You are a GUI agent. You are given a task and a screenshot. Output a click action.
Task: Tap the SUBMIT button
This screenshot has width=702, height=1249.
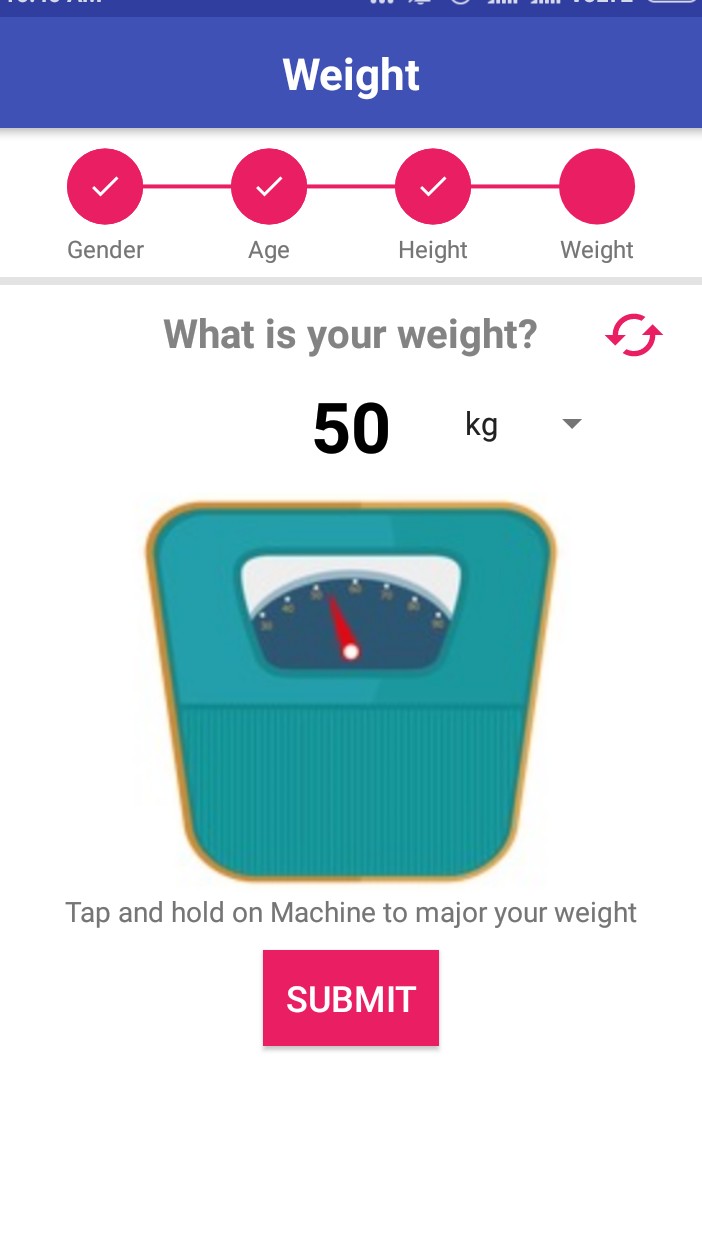pos(351,998)
